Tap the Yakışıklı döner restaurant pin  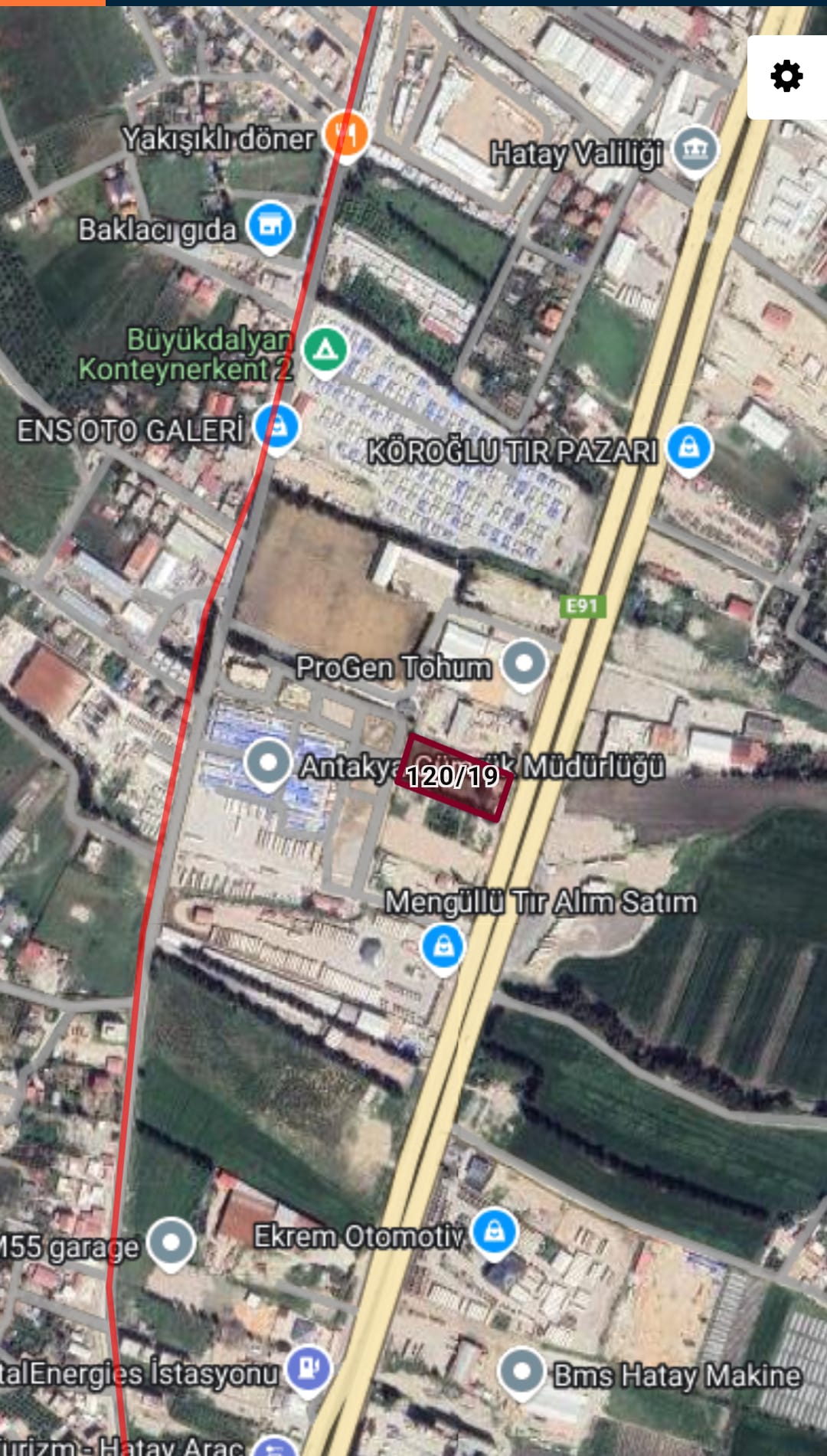coord(346,135)
